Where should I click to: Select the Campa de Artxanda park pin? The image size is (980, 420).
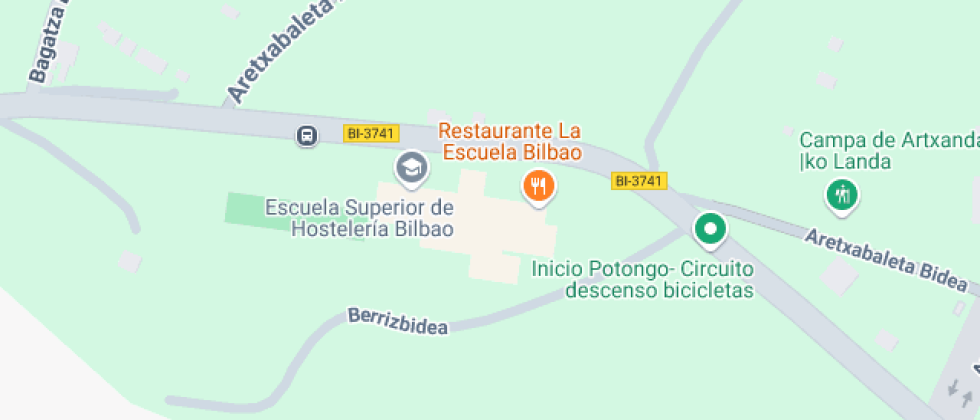[842, 193]
